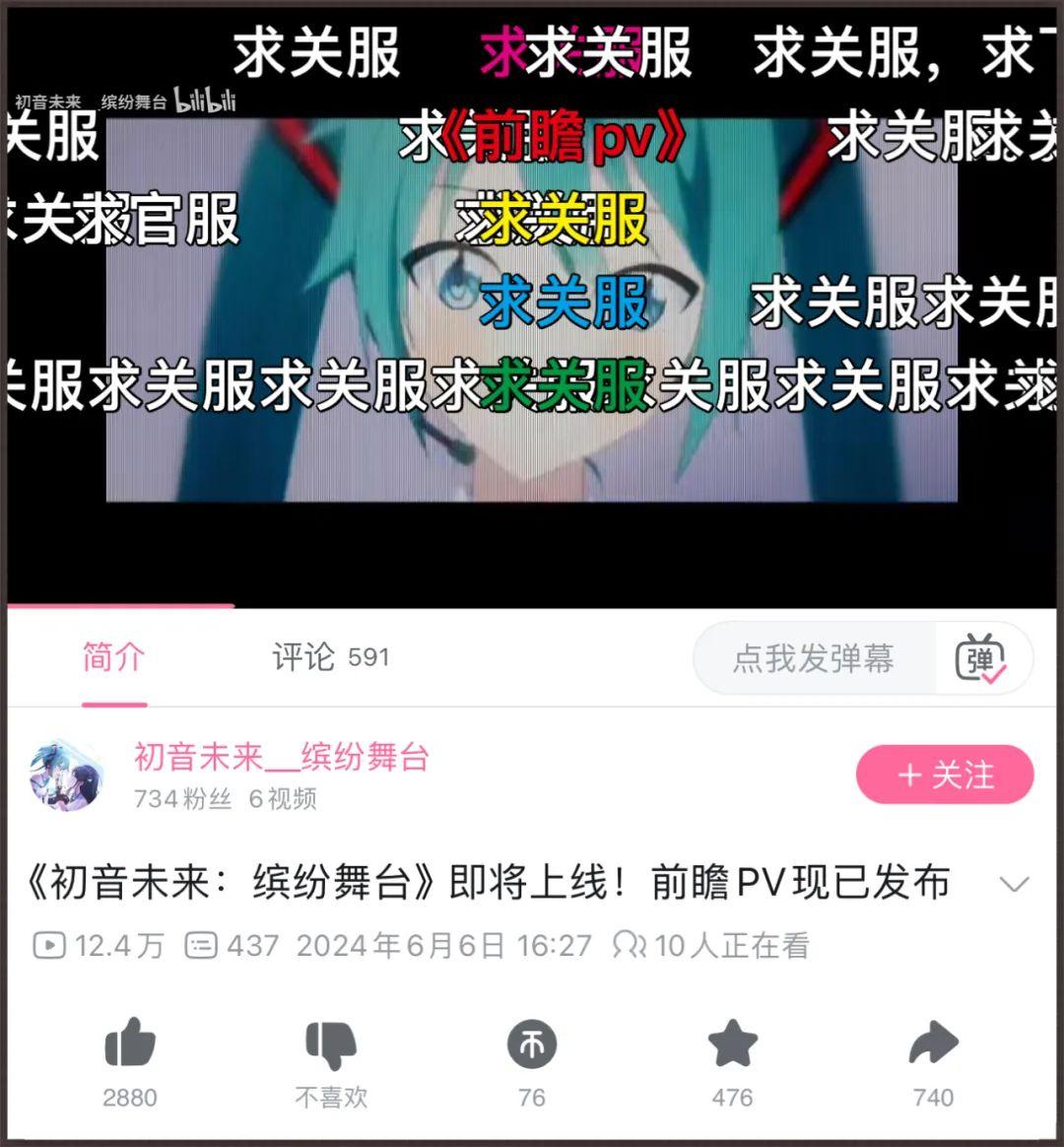
Task: Add the video to favorites star
Action: 732,1046
